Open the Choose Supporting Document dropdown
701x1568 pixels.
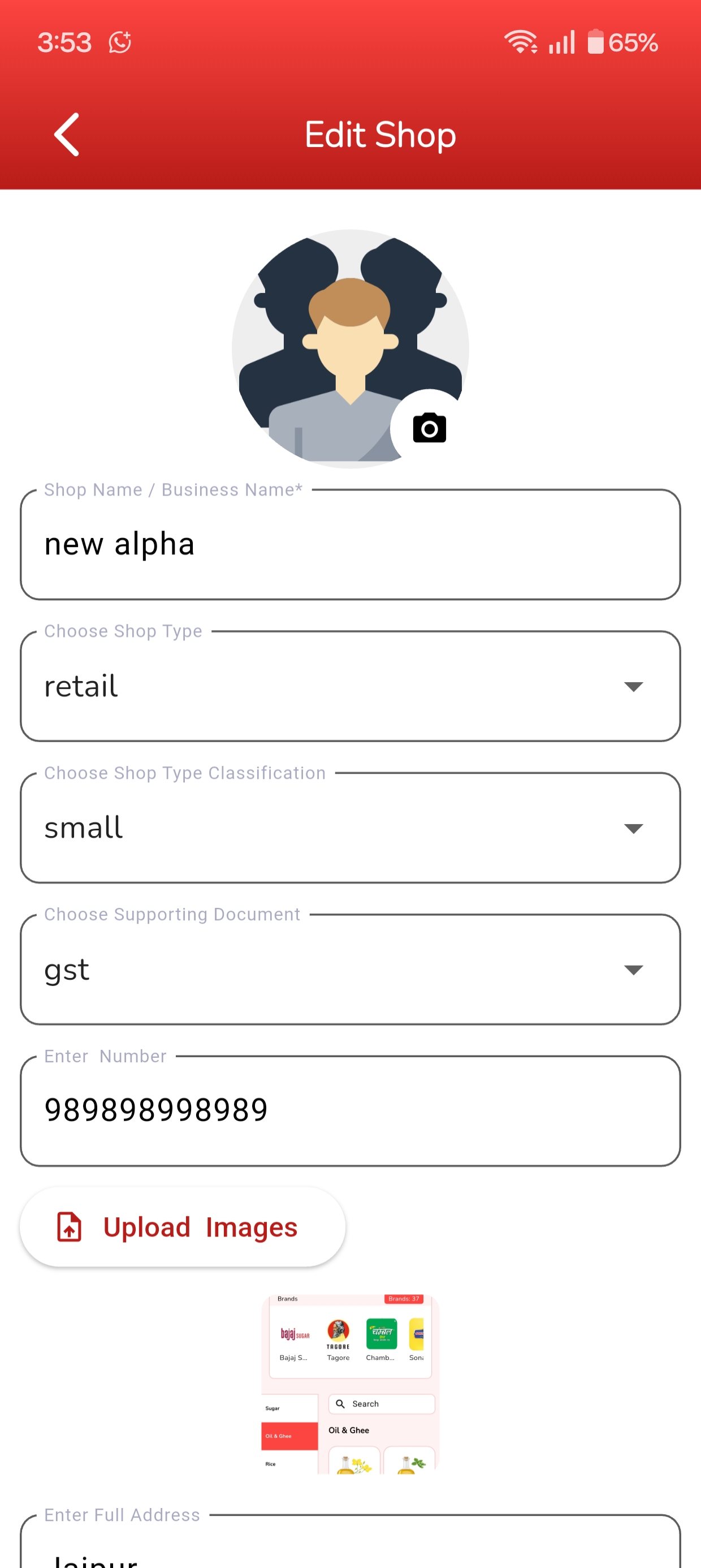coord(350,969)
